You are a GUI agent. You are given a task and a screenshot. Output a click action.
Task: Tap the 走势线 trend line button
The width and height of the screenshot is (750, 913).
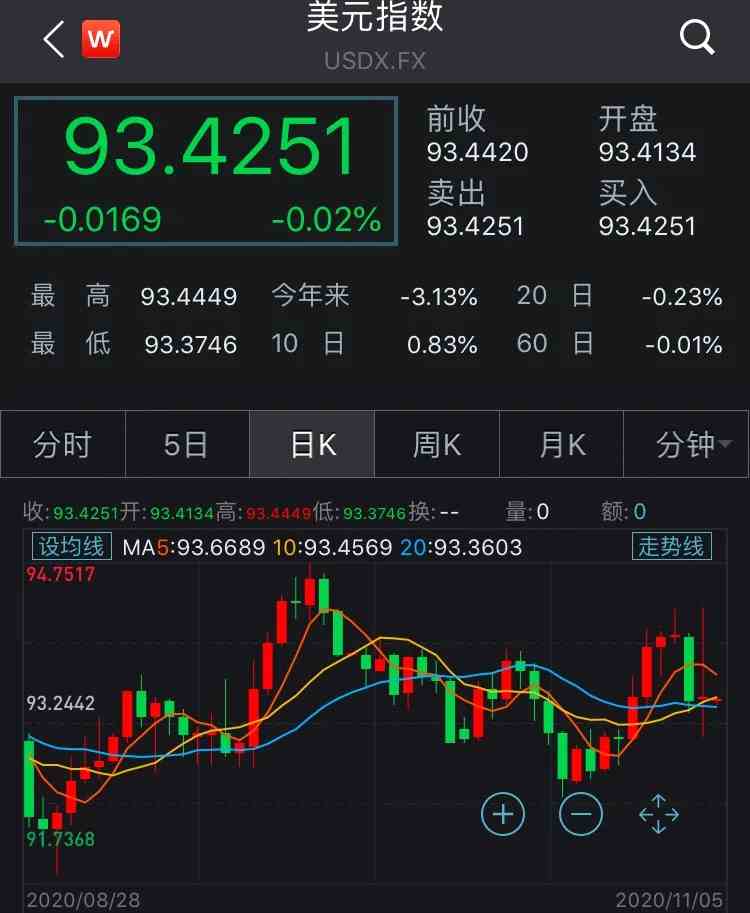click(x=672, y=546)
